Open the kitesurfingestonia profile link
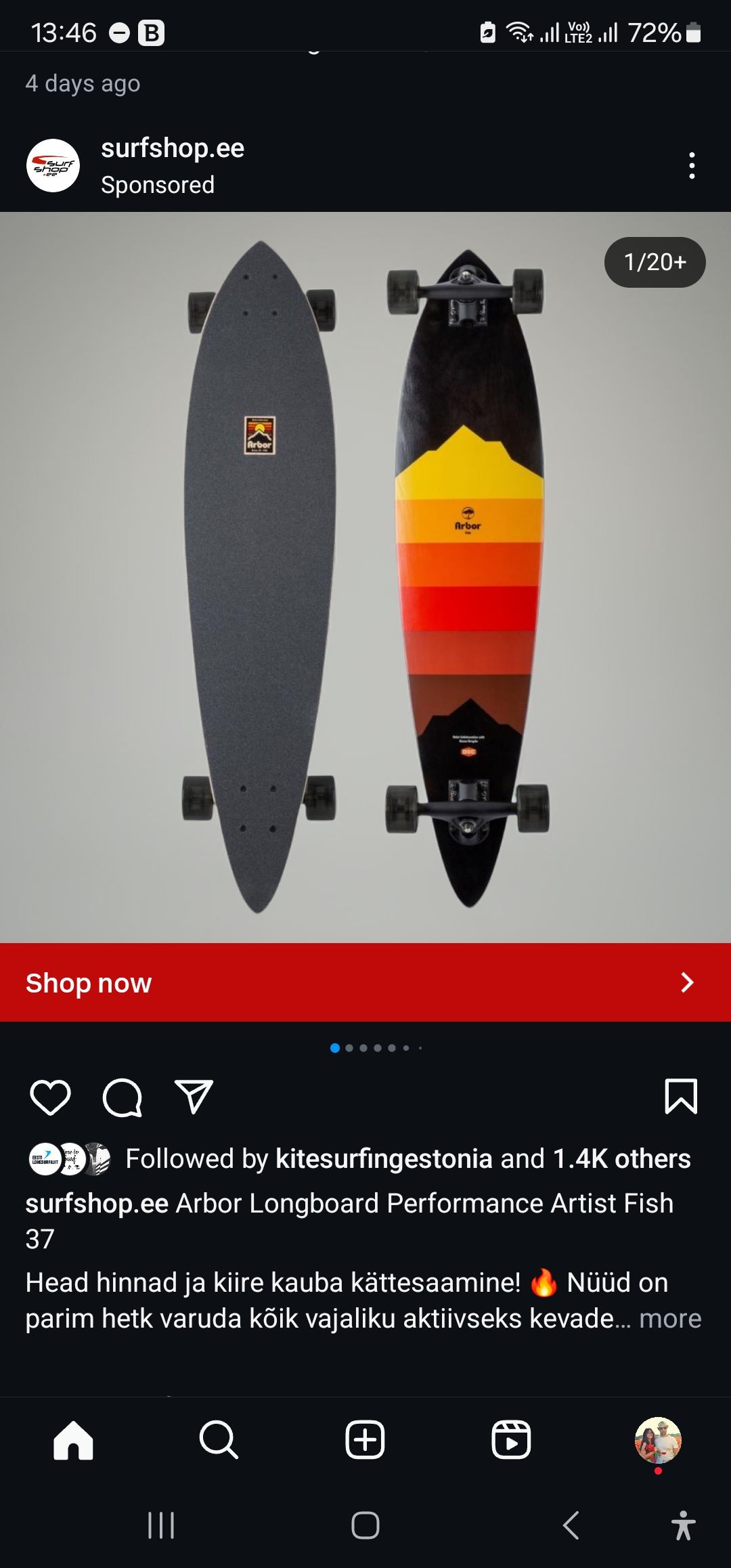The height and width of the screenshot is (1568, 731). coord(384,1158)
